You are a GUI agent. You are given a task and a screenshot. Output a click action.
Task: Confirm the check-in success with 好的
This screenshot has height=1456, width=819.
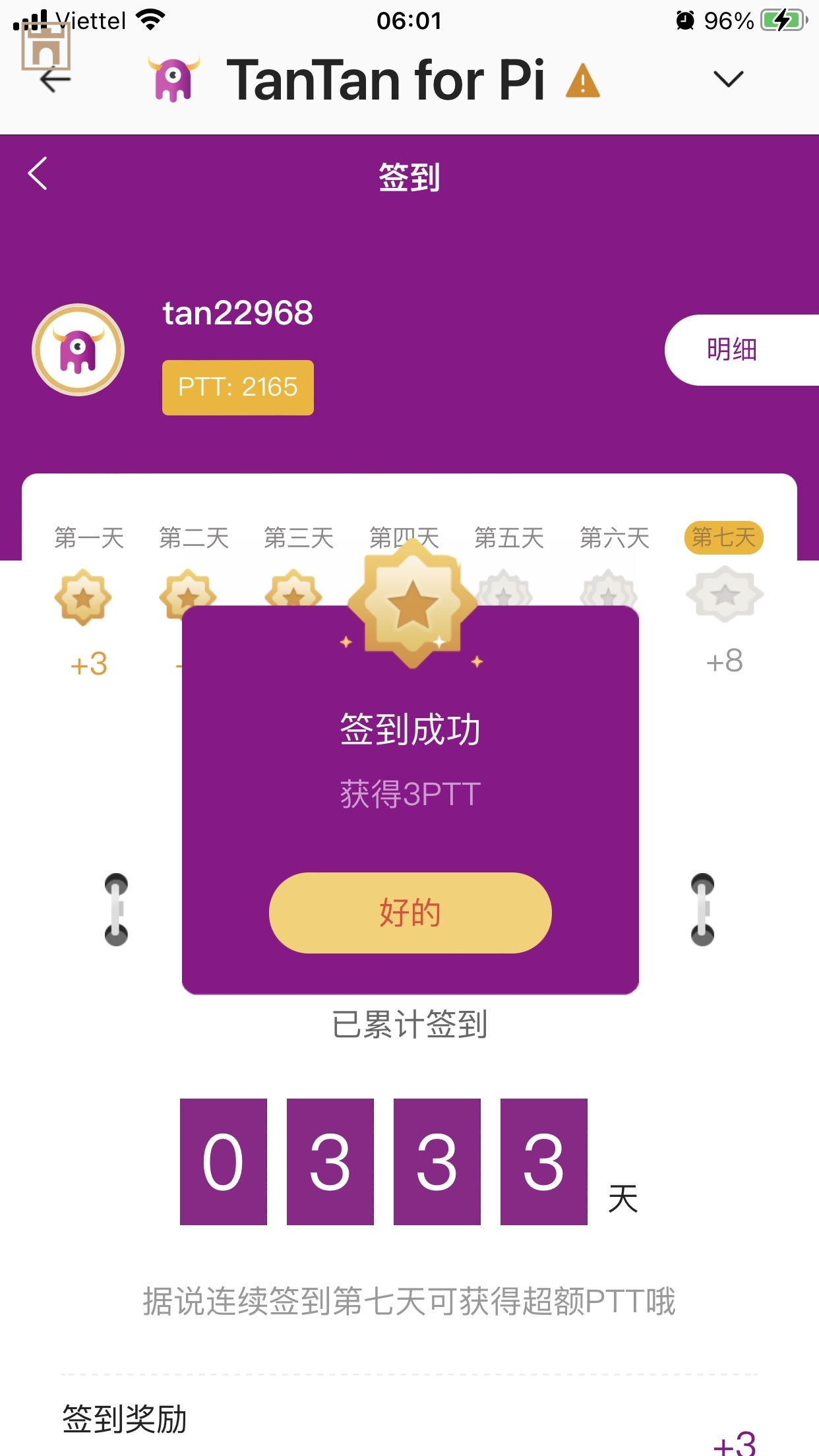pos(409,913)
